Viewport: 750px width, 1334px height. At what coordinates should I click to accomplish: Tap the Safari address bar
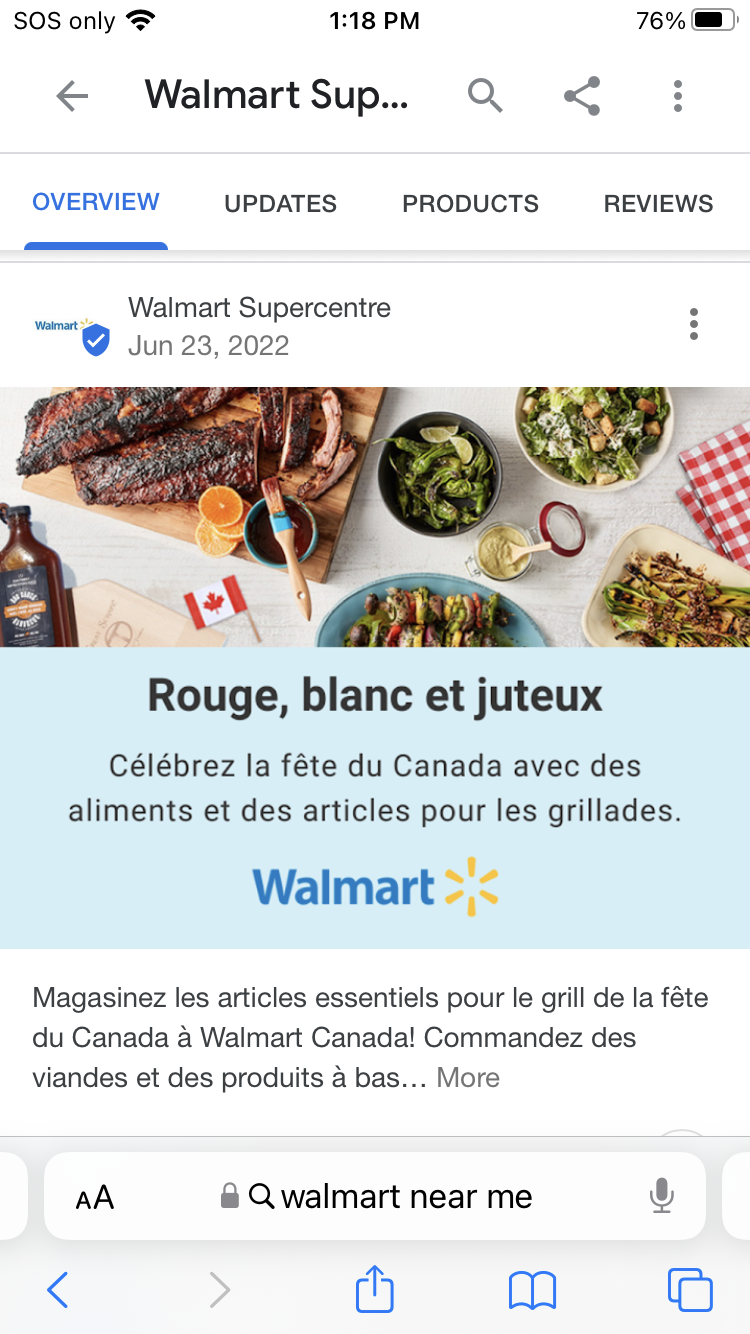click(x=406, y=1196)
